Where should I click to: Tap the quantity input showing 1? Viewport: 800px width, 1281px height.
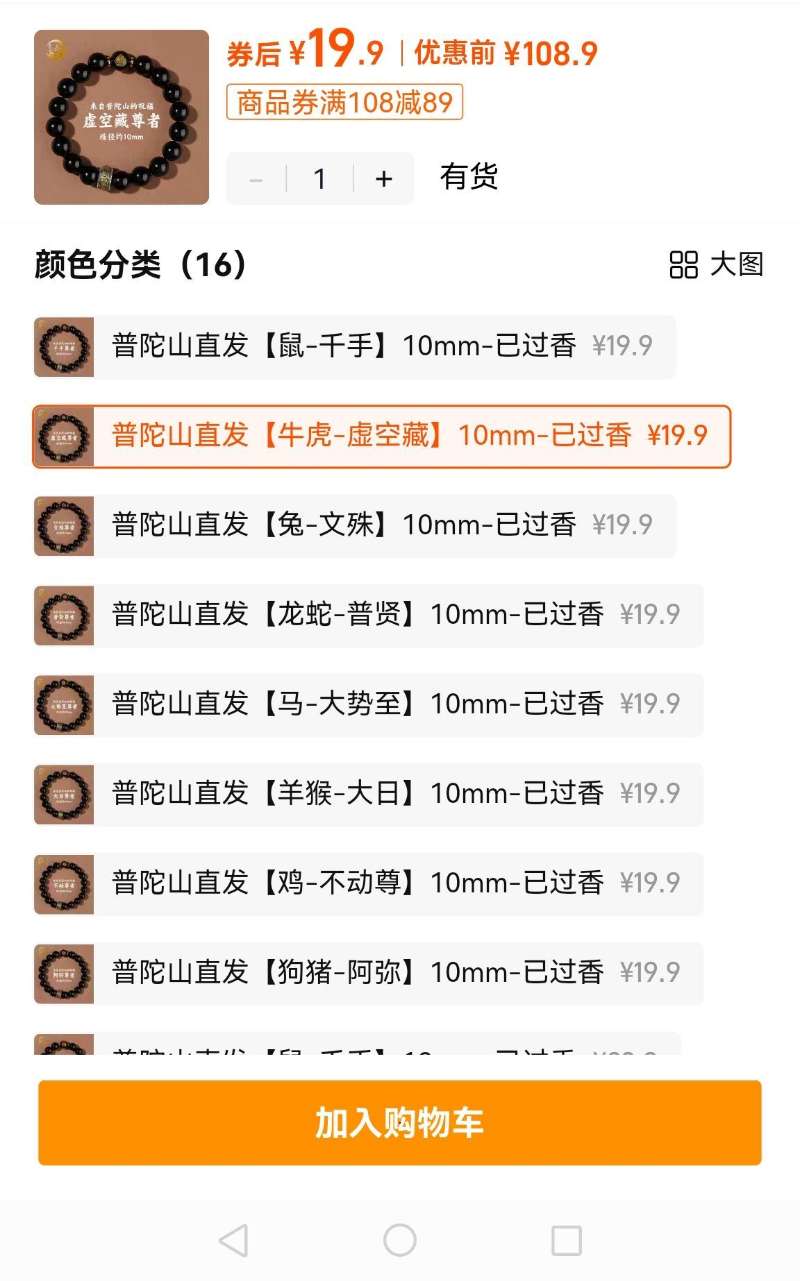click(x=320, y=178)
